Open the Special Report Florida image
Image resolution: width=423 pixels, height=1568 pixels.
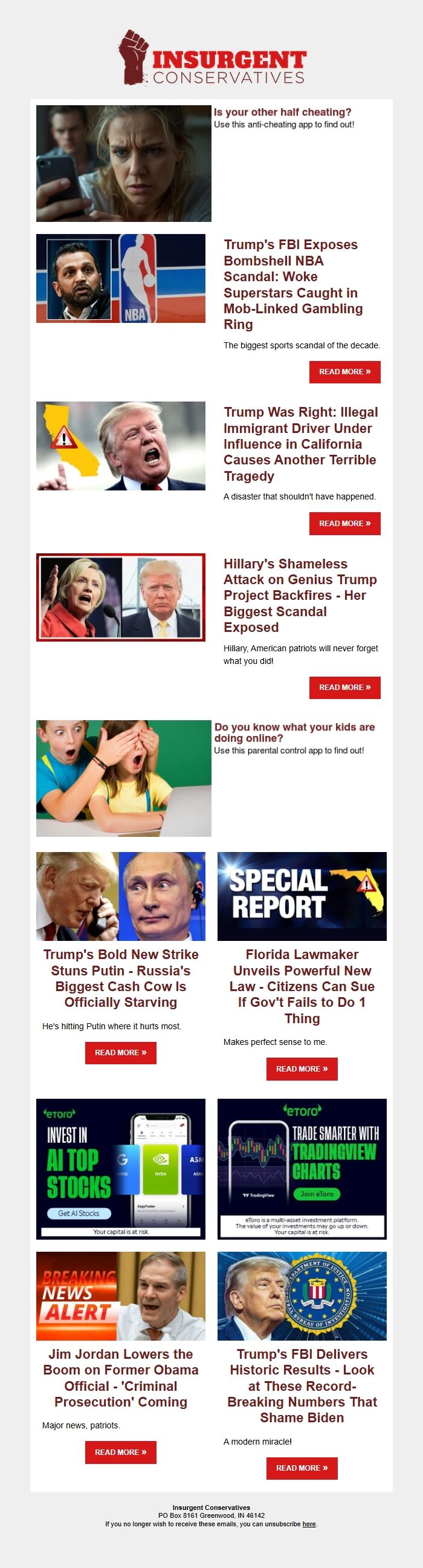302,896
